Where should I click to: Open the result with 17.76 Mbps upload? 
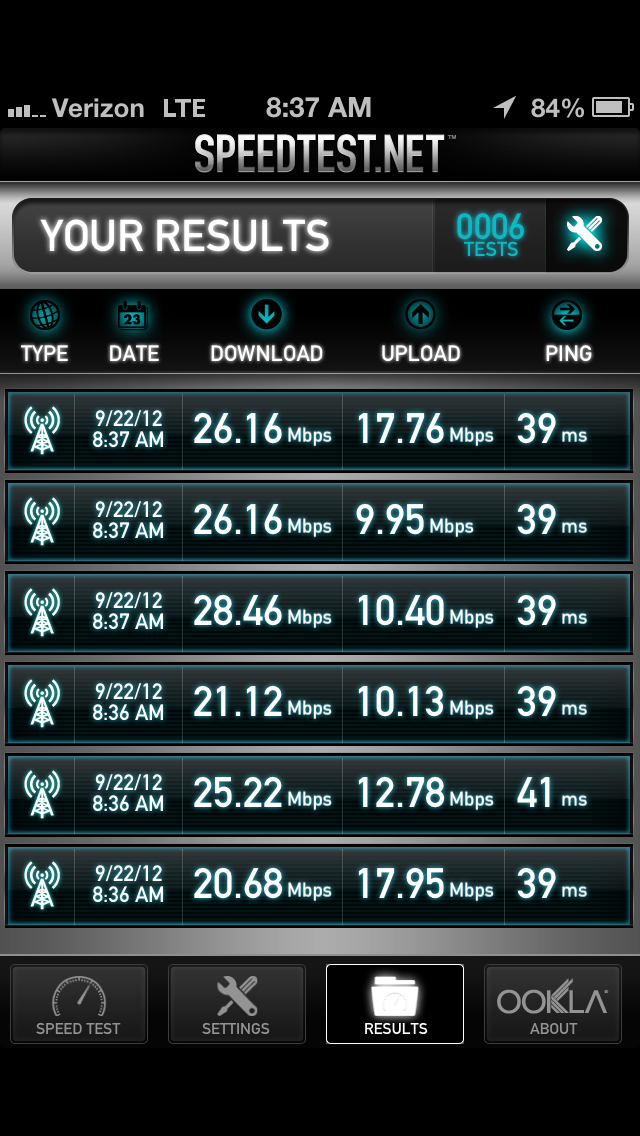319,430
